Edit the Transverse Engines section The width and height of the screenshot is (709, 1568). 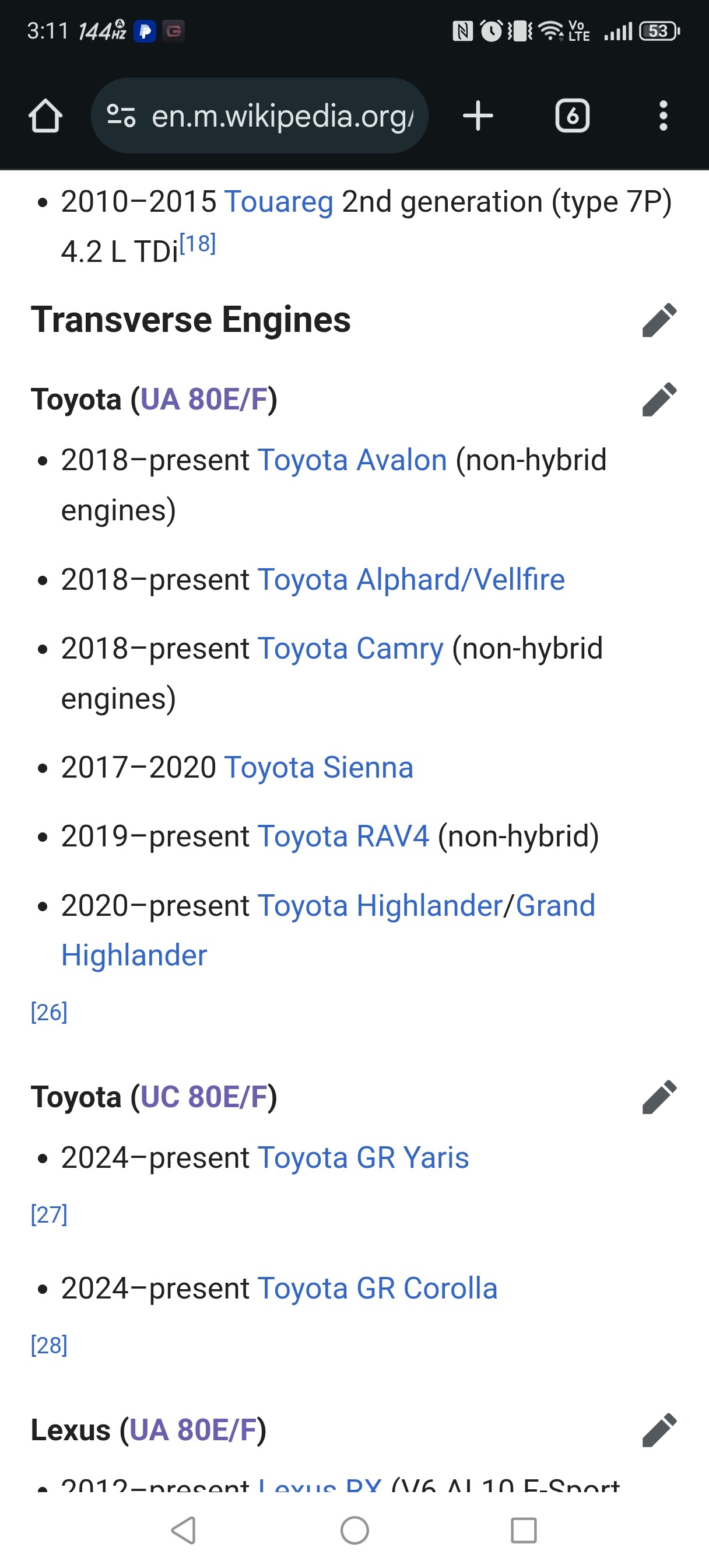point(659,320)
